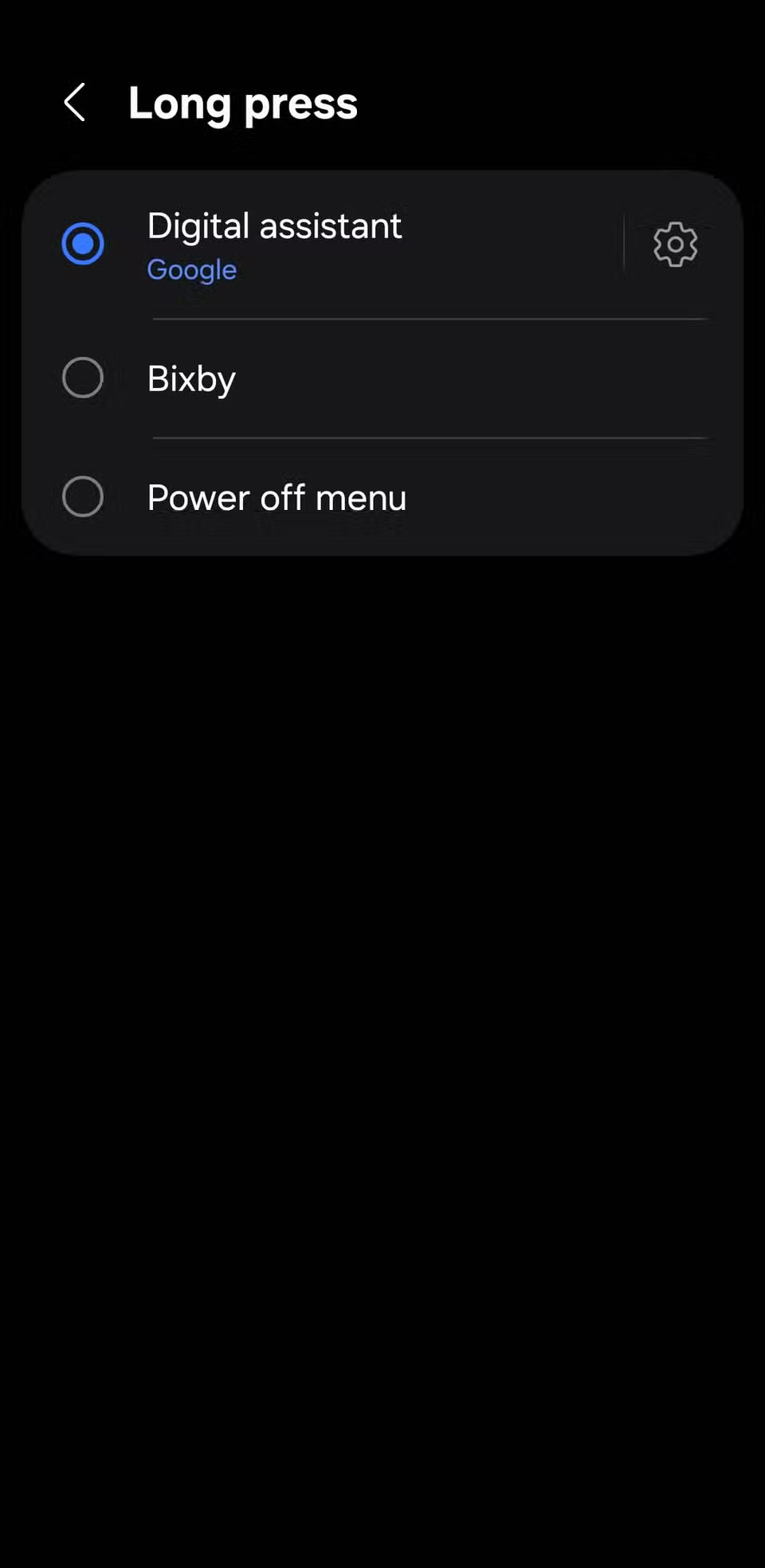Select Bixby as the long press action
This screenshot has width=765, height=1568.
(83, 378)
